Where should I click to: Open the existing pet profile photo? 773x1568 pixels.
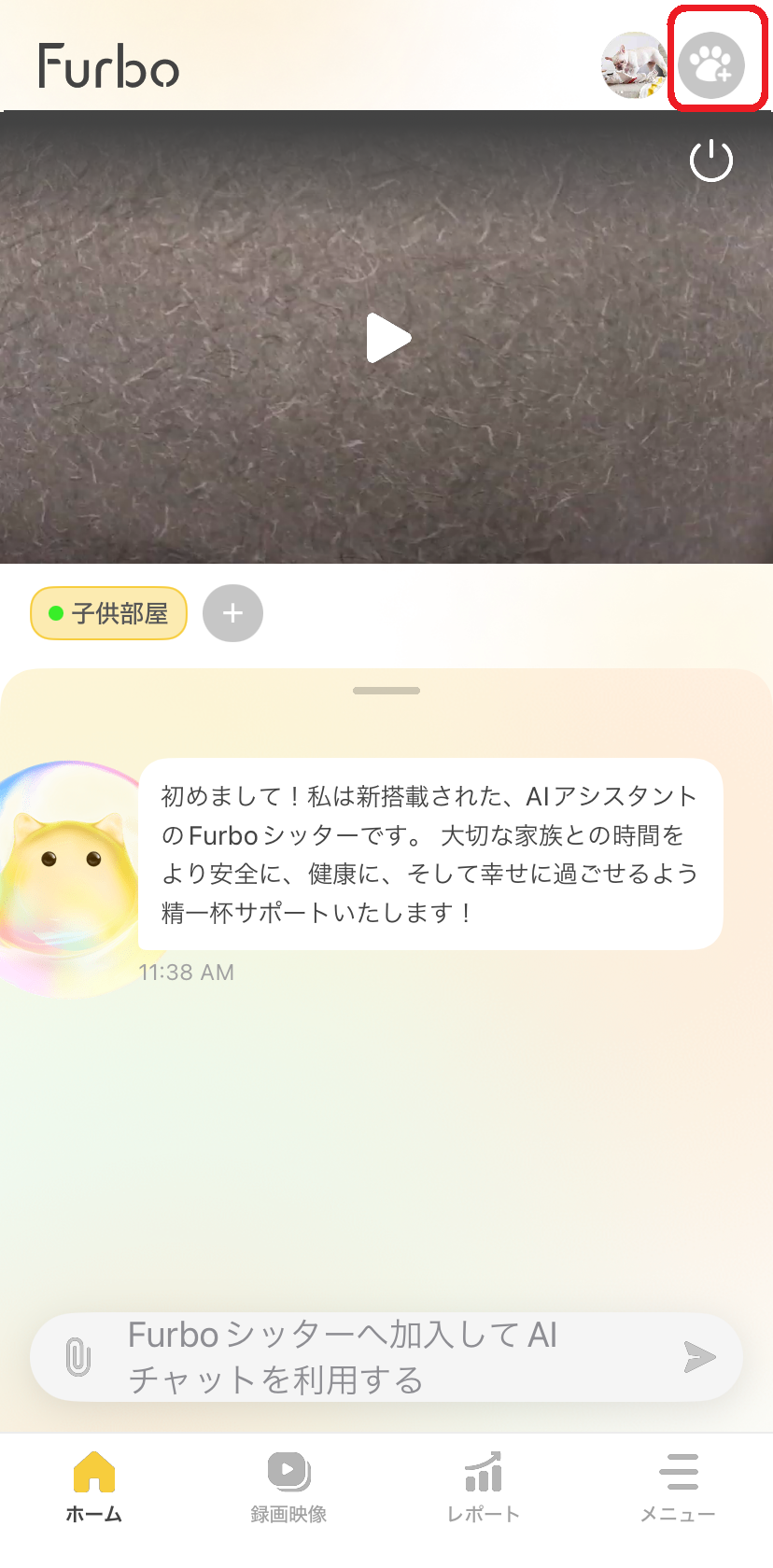pos(633,65)
